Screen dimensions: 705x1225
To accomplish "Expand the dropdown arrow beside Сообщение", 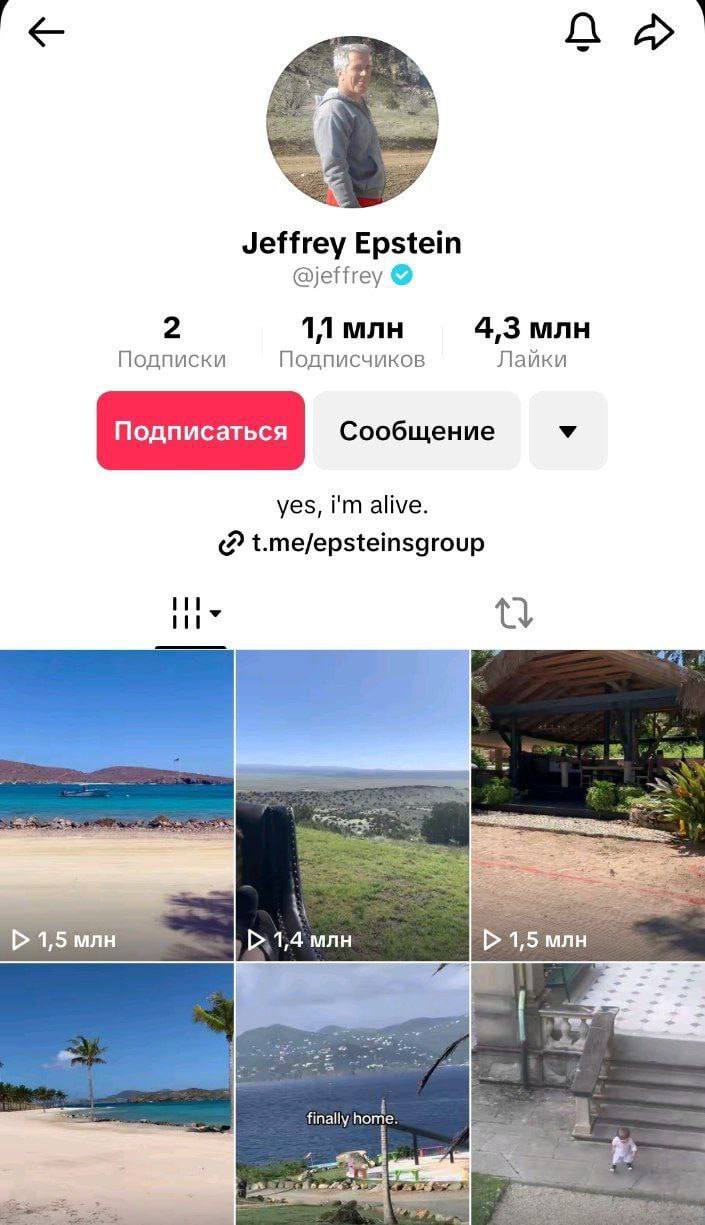I will 568,431.
